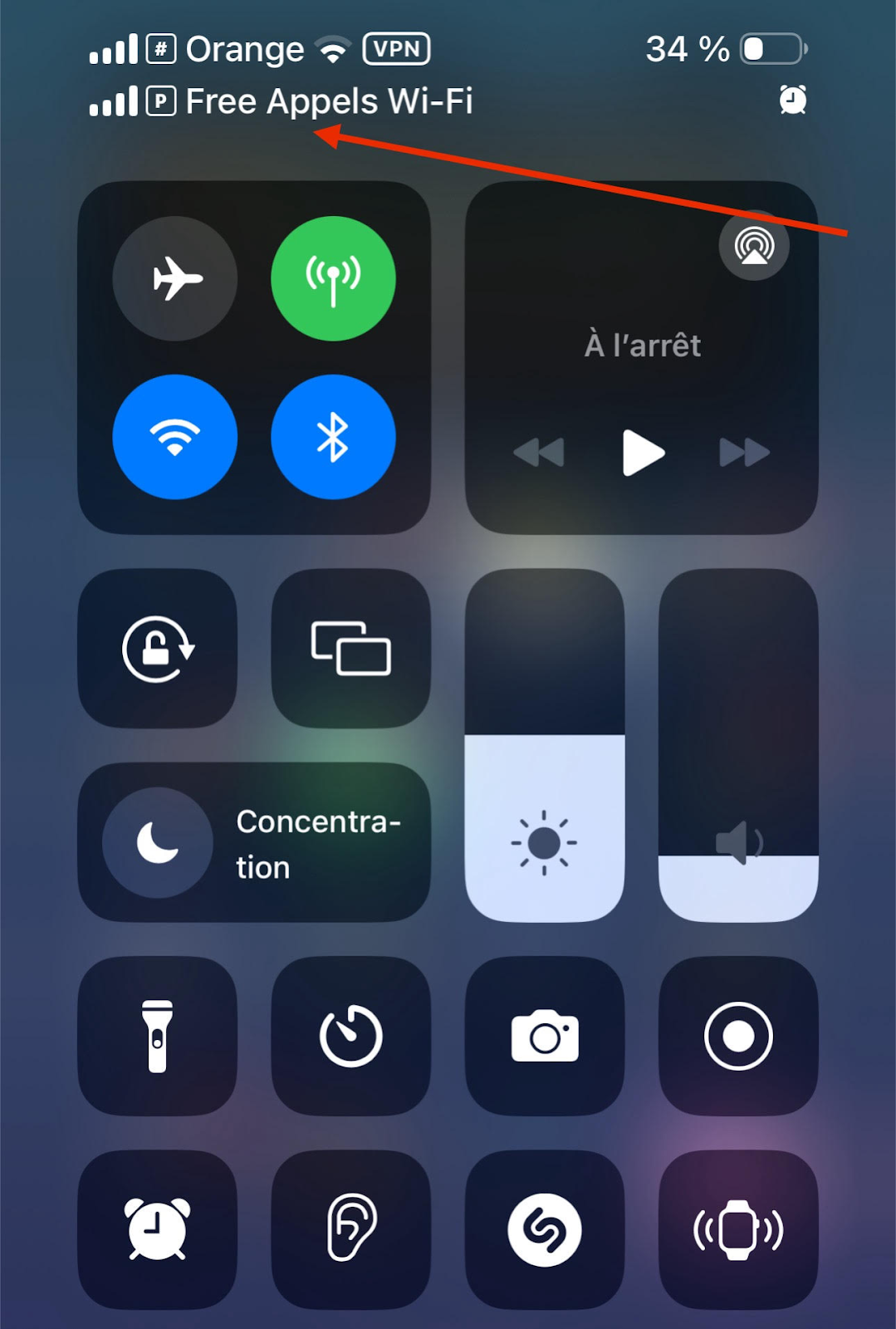Open the timer
This screenshot has height=1329, width=896.
point(351,1036)
